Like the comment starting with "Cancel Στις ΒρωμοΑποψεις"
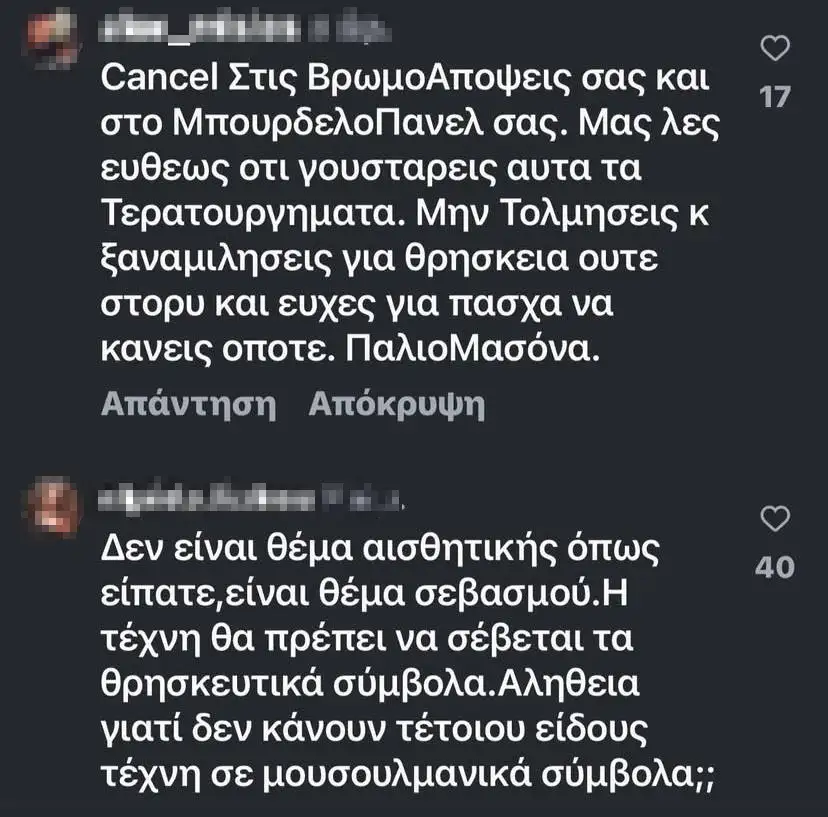Screen dimensions: 828x817 pos(775,49)
